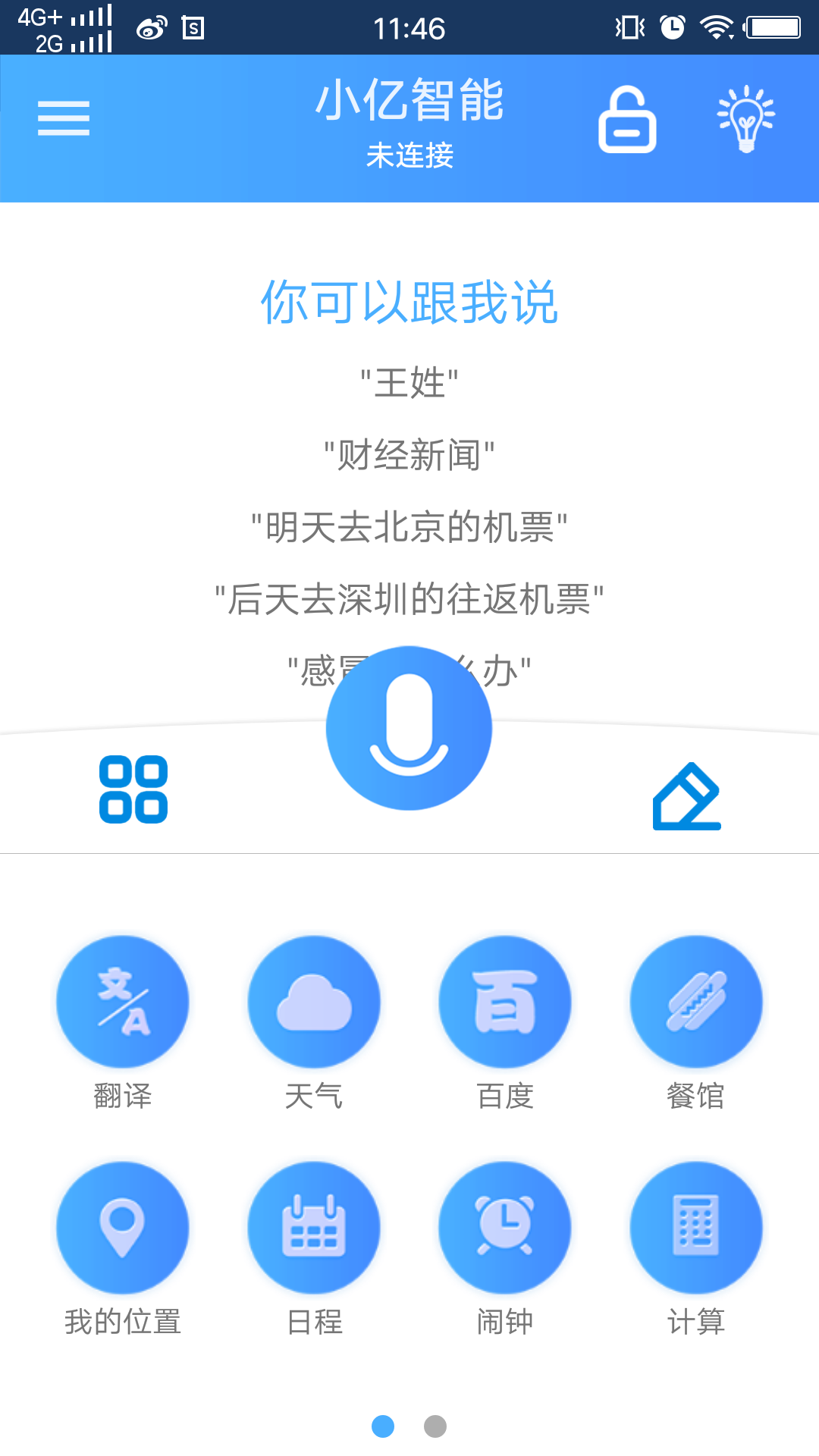The width and height of the screenshot is (819, 1456).
Task: Tap the unlock padlock icon
Action: click(627, 119)
